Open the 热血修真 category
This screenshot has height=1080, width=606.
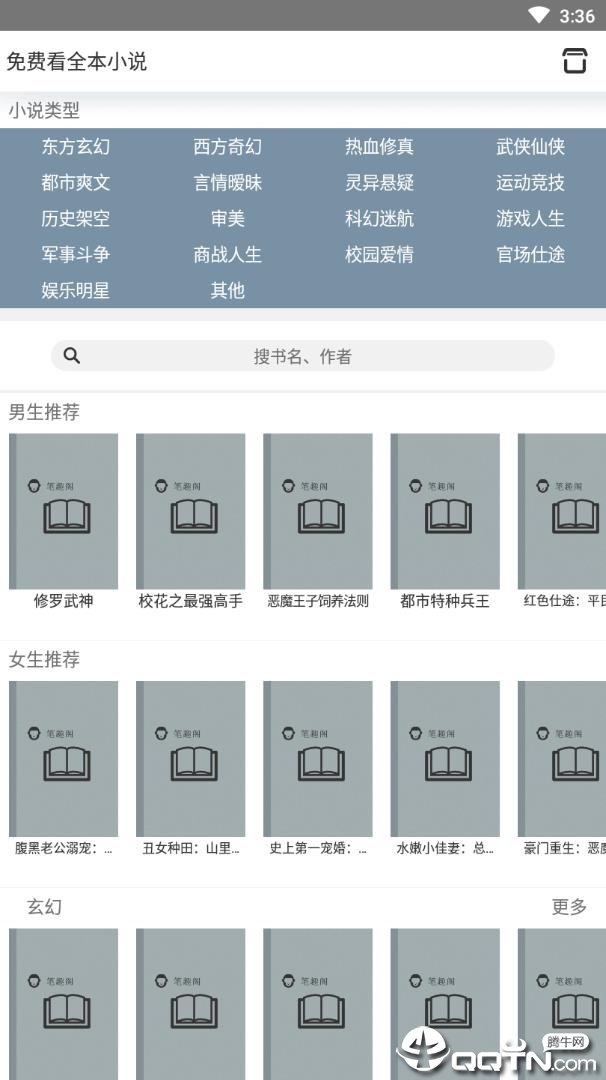(379, 146)
